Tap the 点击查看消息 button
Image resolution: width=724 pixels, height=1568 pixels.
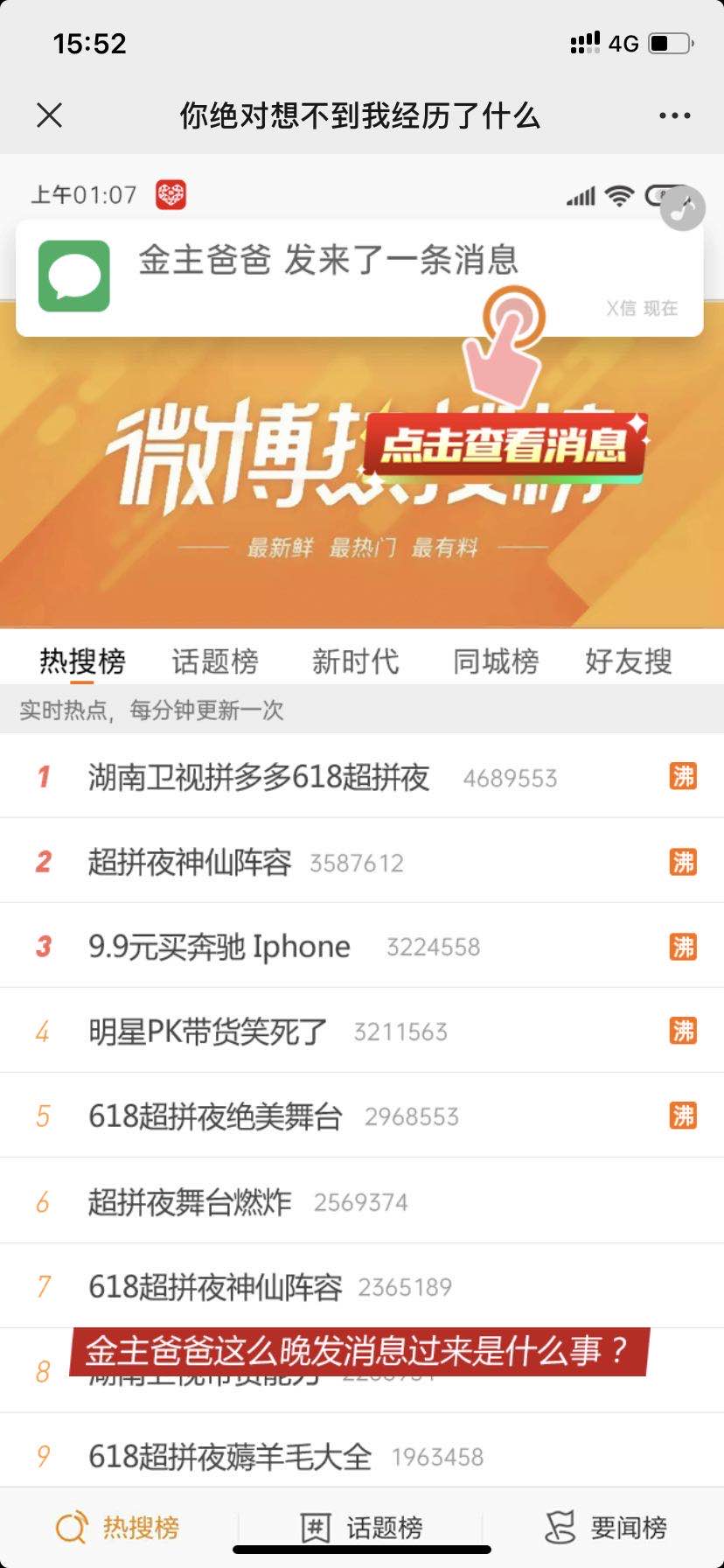(505, 445)
